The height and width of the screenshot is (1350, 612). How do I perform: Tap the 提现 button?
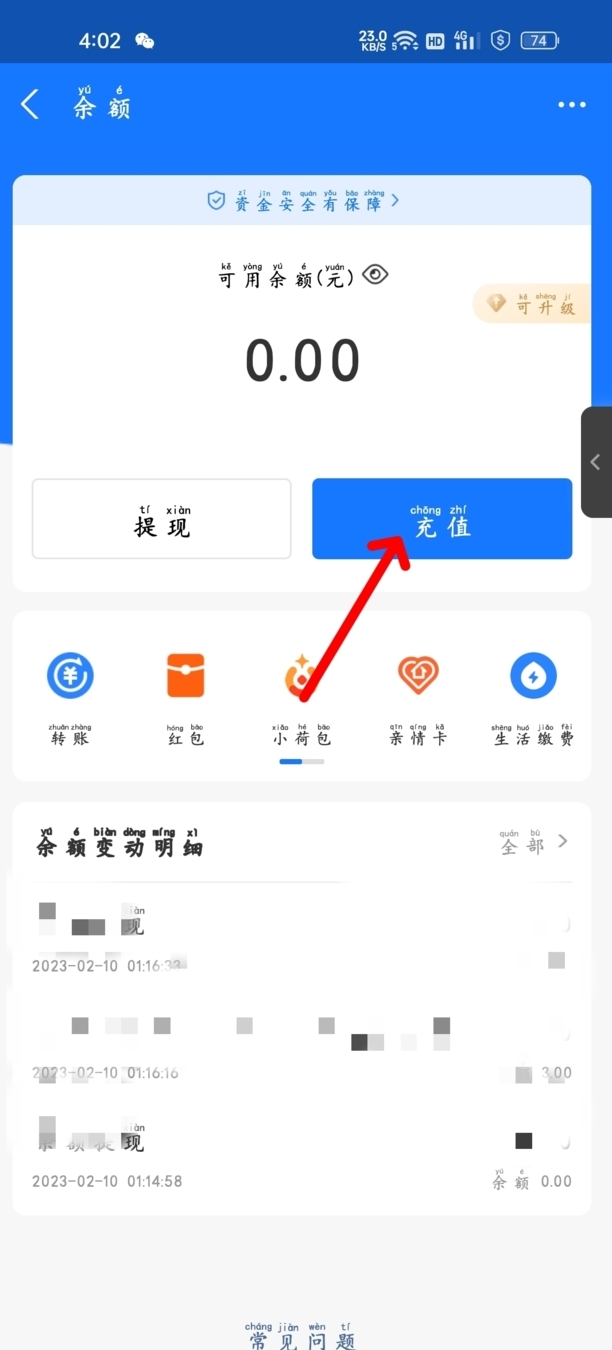coord(162,518)
